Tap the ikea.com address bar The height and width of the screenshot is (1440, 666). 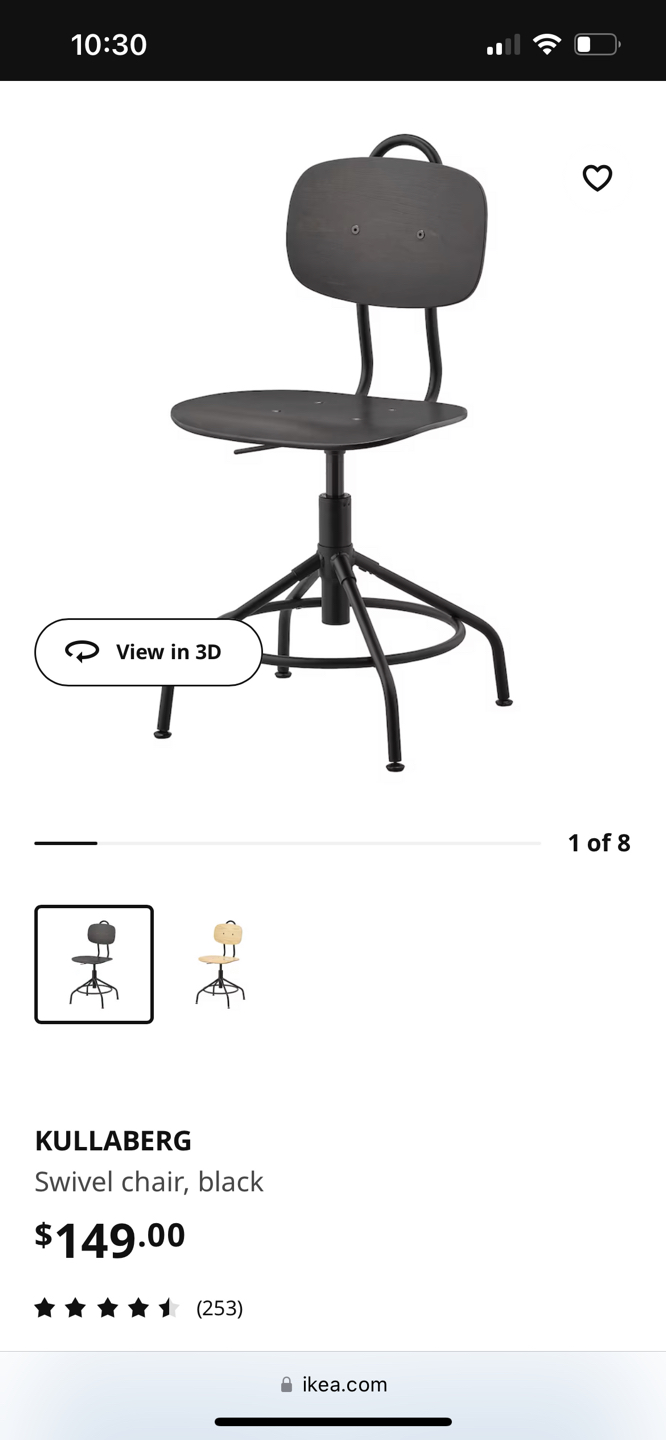333,1384
